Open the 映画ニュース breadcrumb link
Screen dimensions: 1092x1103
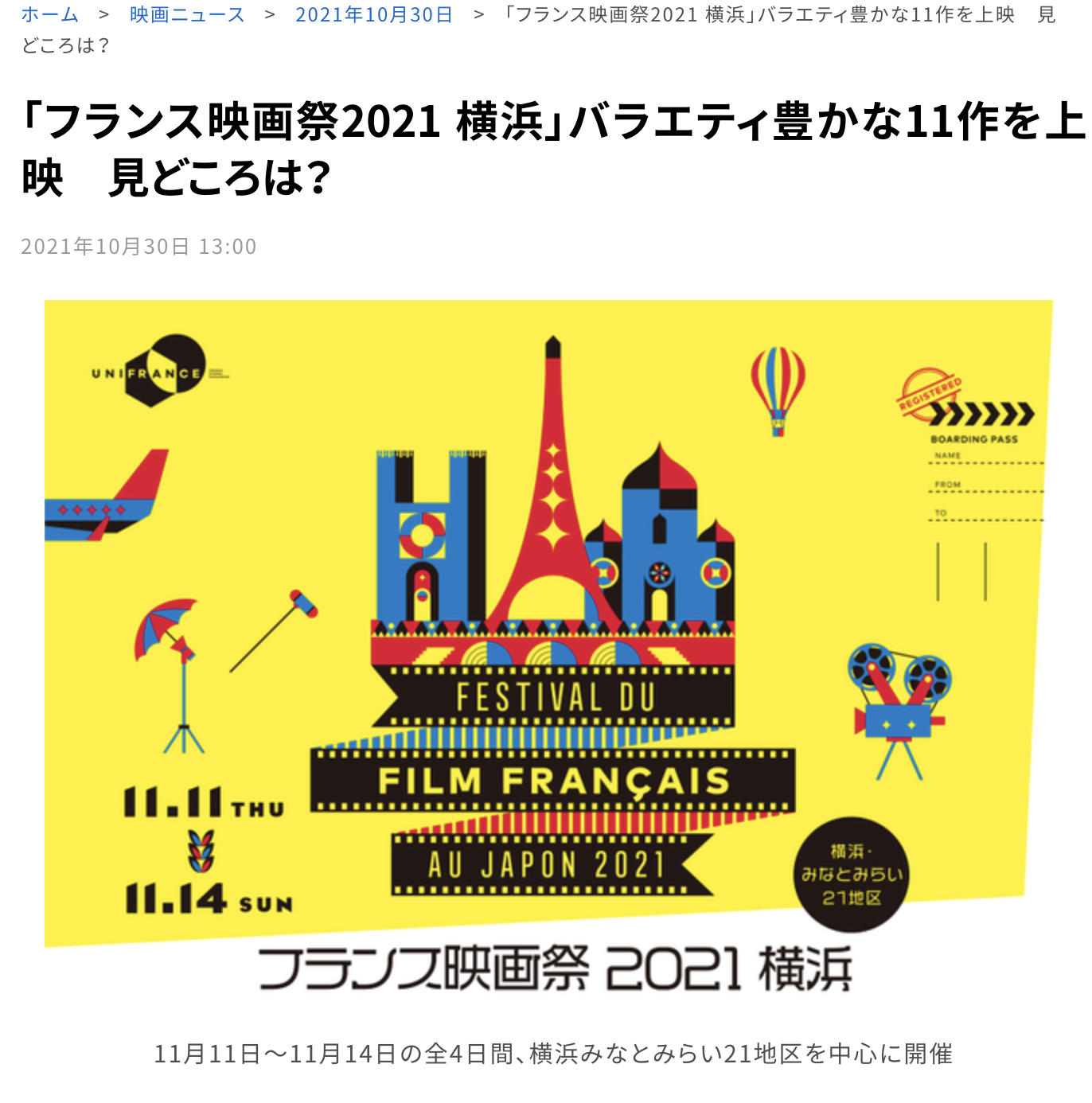coord(187,14)
